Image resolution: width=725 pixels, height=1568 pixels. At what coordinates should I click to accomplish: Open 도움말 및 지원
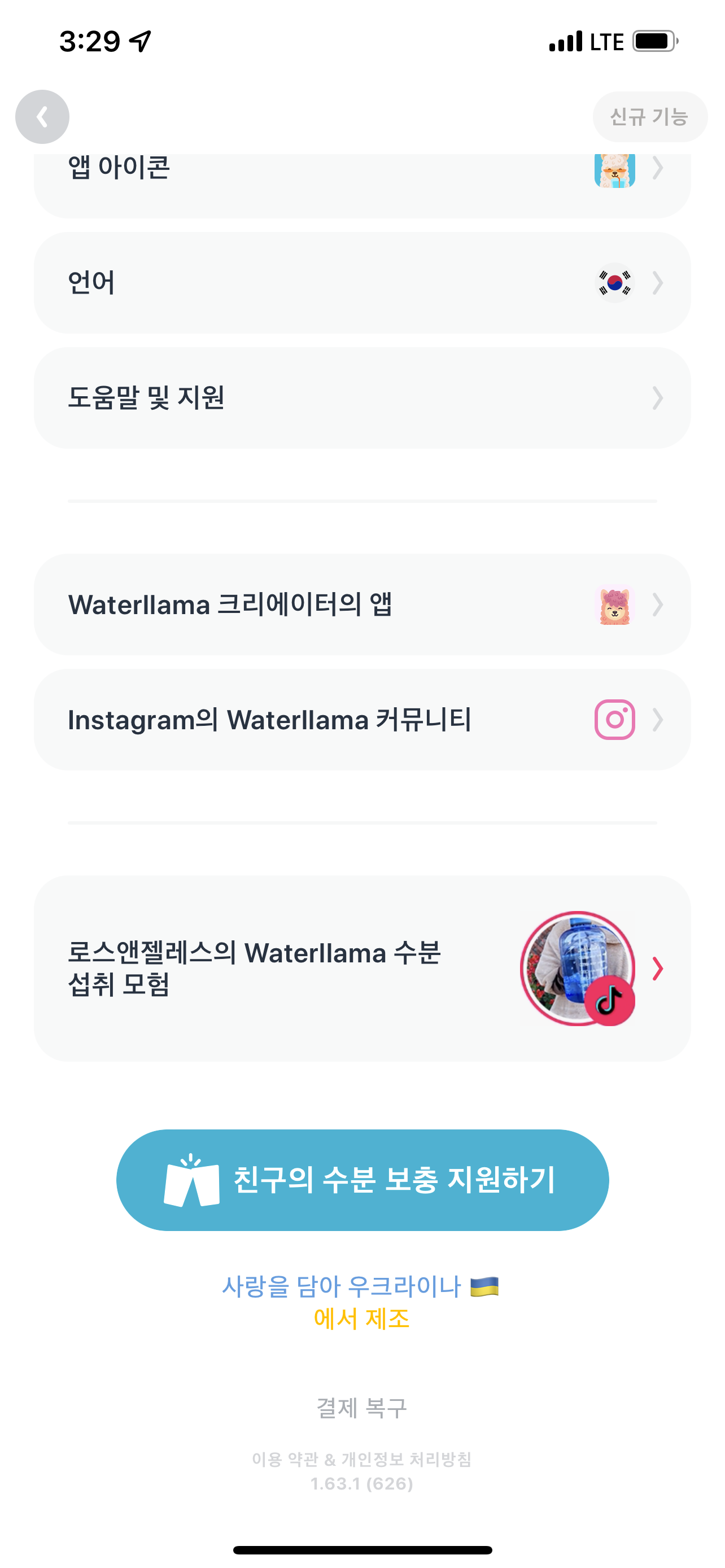[x=361, y=398]
